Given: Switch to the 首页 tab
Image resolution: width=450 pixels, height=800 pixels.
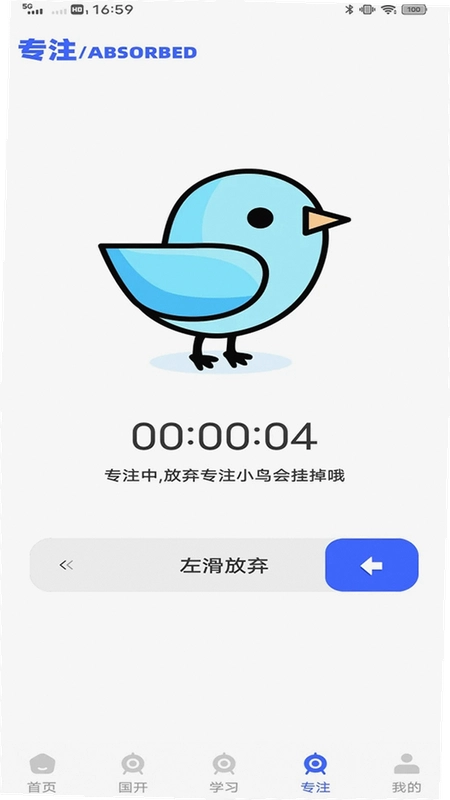Looking at the screenshot, I should [42, 773].
